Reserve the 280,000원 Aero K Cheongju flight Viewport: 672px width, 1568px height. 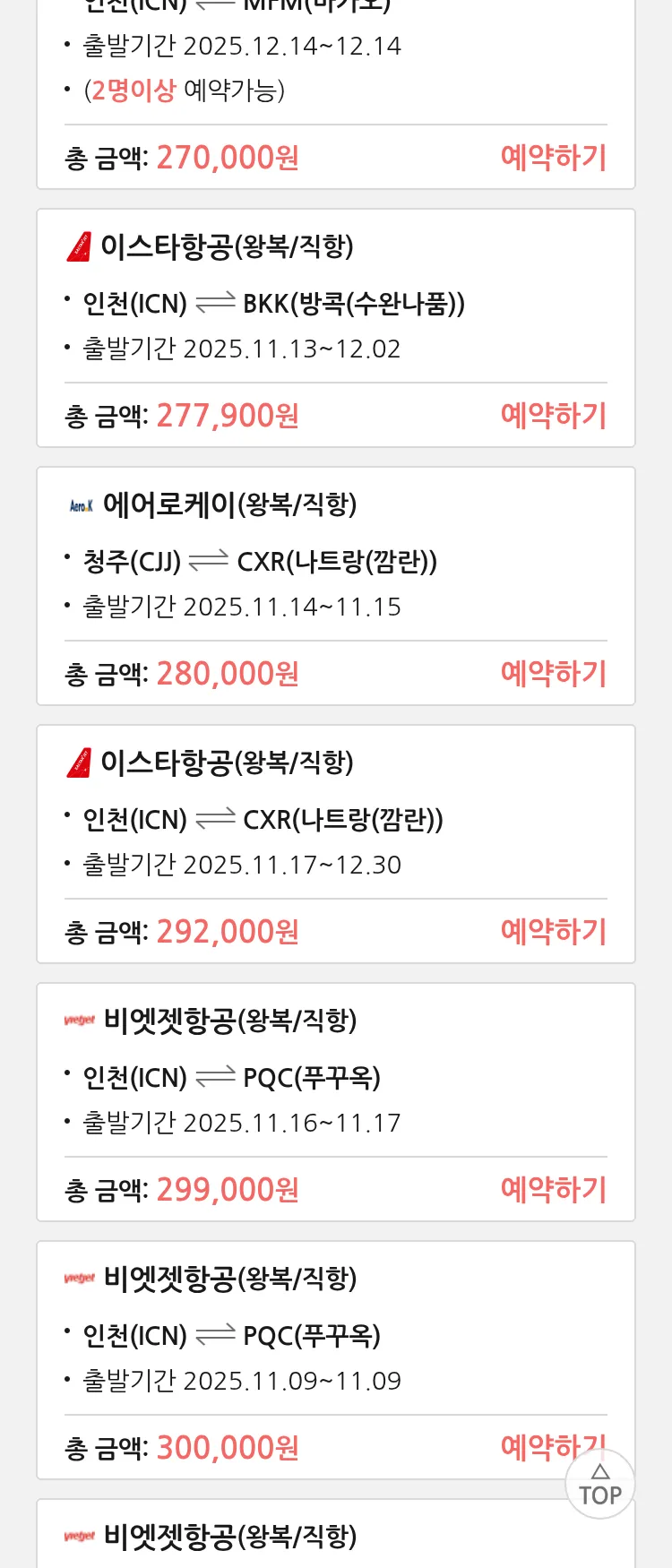point(553,674)
